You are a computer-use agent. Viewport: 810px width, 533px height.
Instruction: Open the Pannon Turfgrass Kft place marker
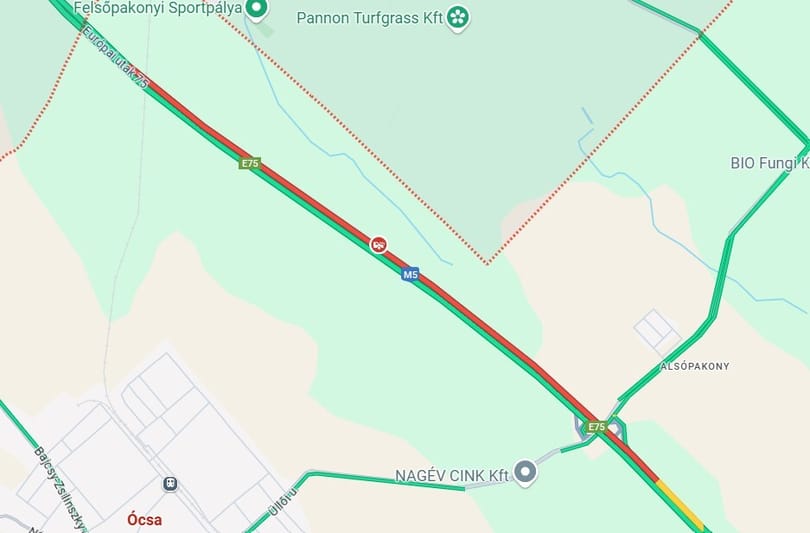click(x=458, y=17)
